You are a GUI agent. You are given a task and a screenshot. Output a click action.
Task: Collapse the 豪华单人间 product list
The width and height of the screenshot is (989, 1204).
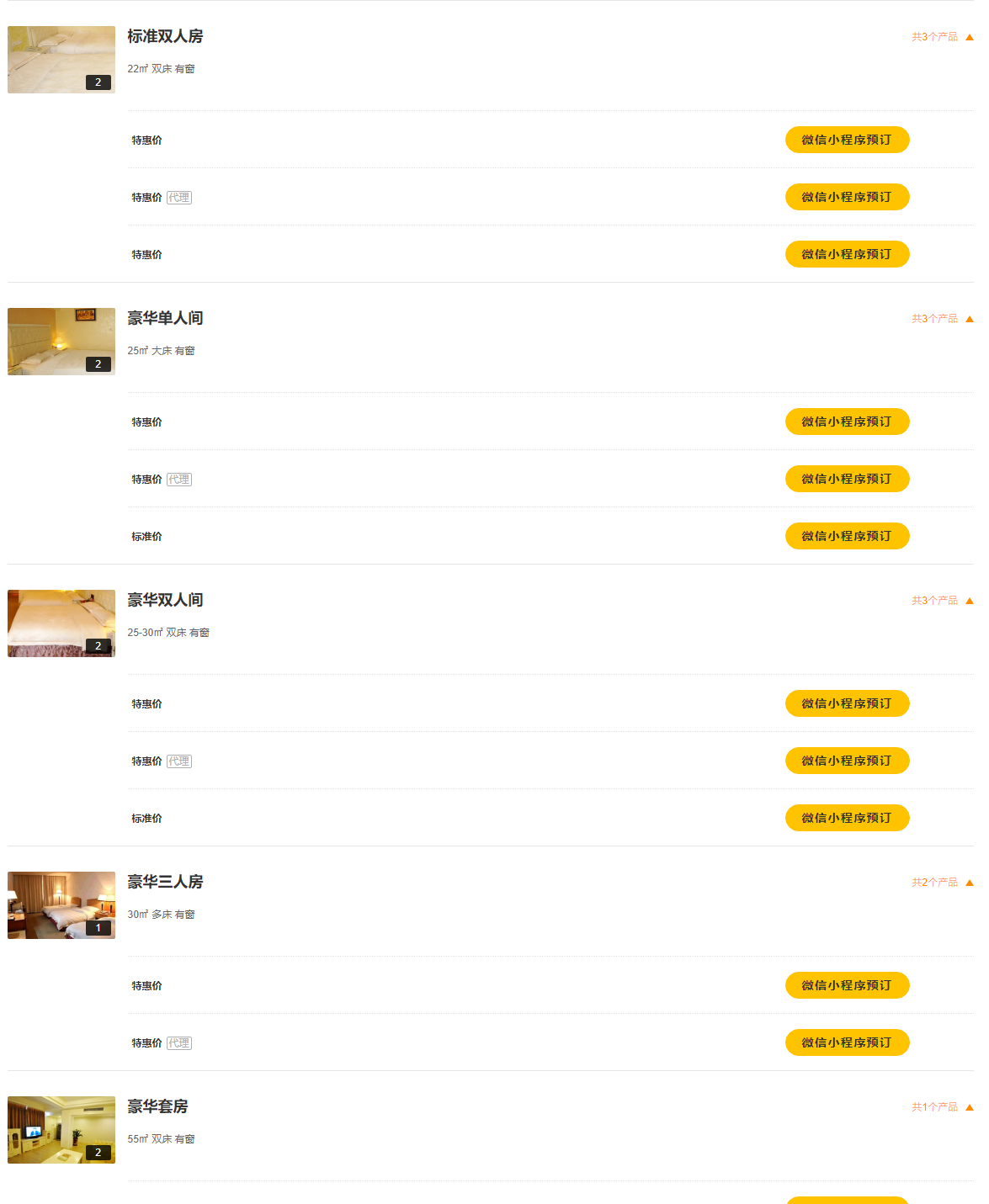(942, 319)
